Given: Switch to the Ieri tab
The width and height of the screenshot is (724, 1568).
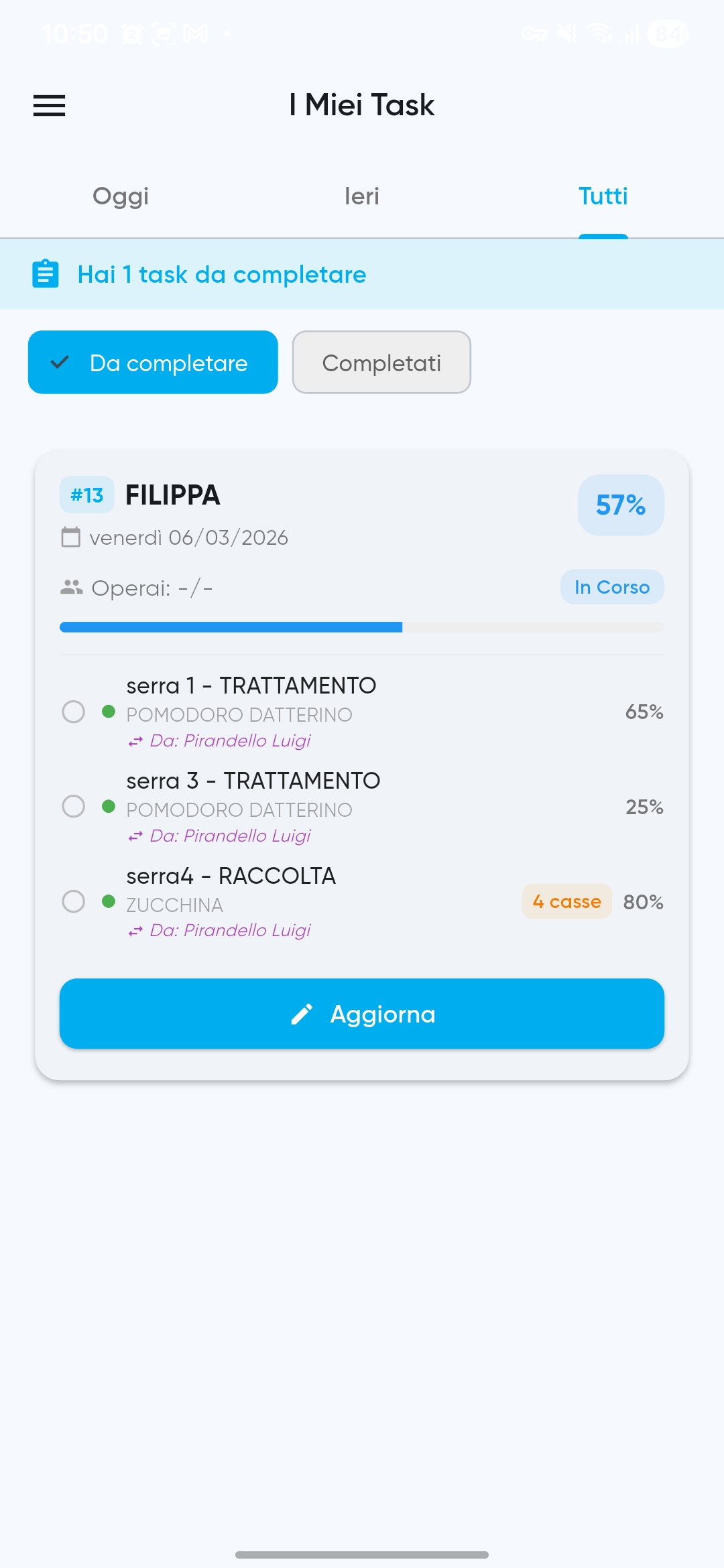Looking at the screenshot, I should (361, 196).
